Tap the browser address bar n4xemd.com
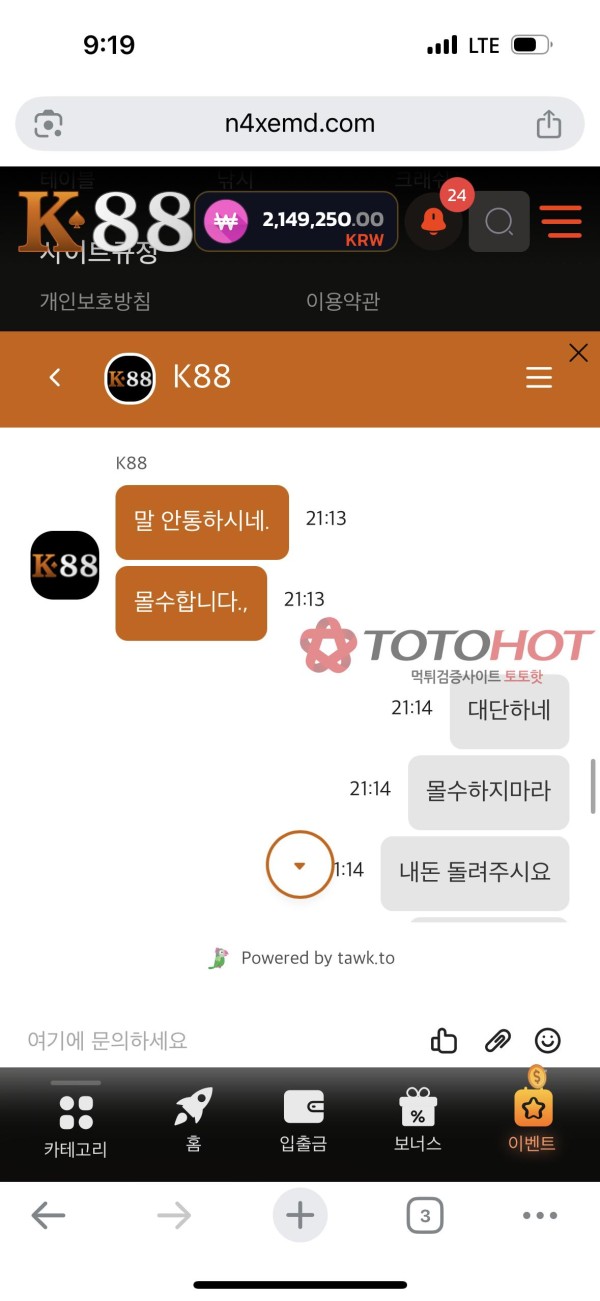600x1301 pixels. pos(300,124)
